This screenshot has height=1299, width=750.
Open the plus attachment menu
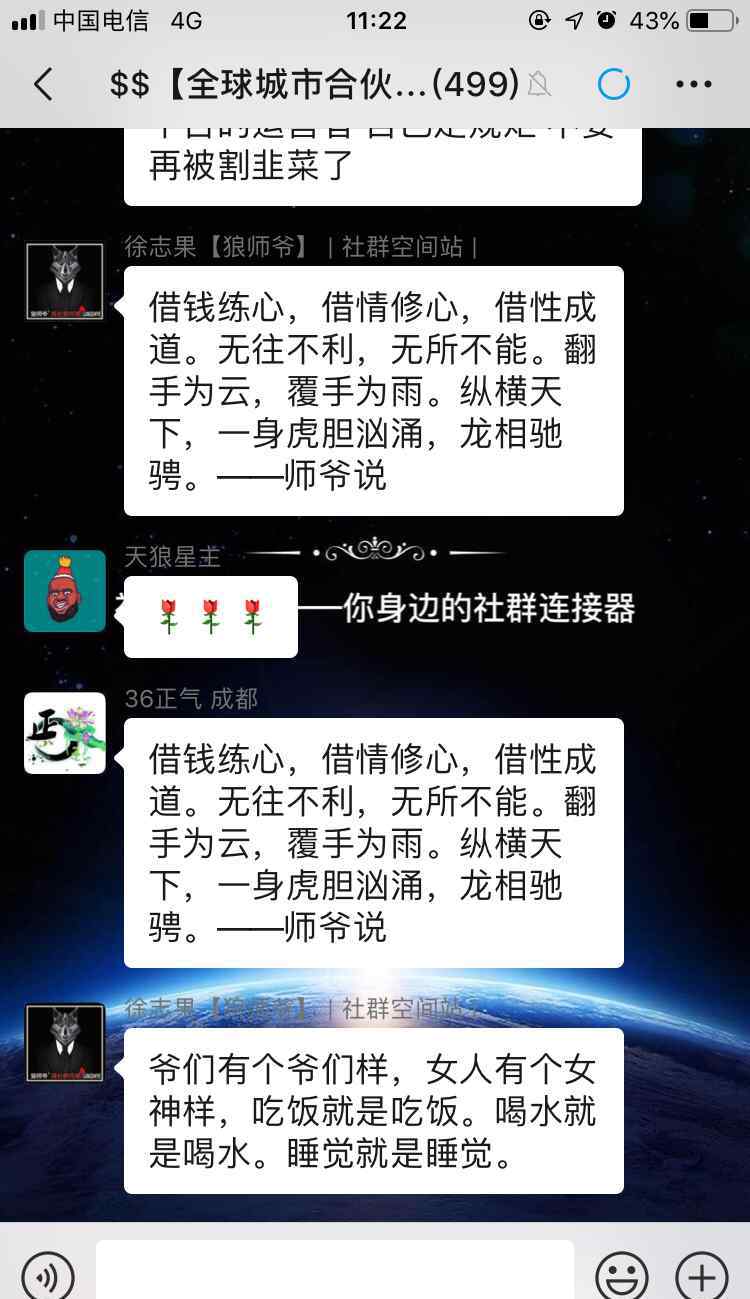(702, 1275)
